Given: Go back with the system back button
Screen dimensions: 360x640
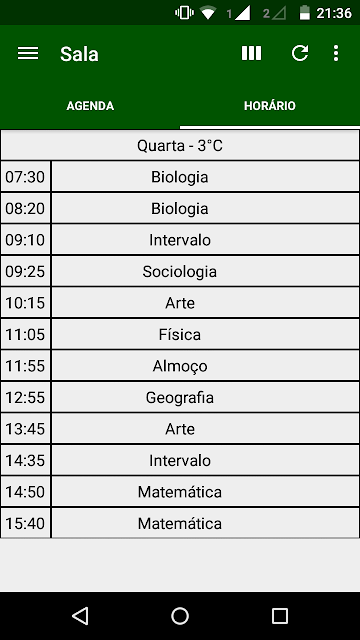Looking at the screenshot, I should pos(80,616).
